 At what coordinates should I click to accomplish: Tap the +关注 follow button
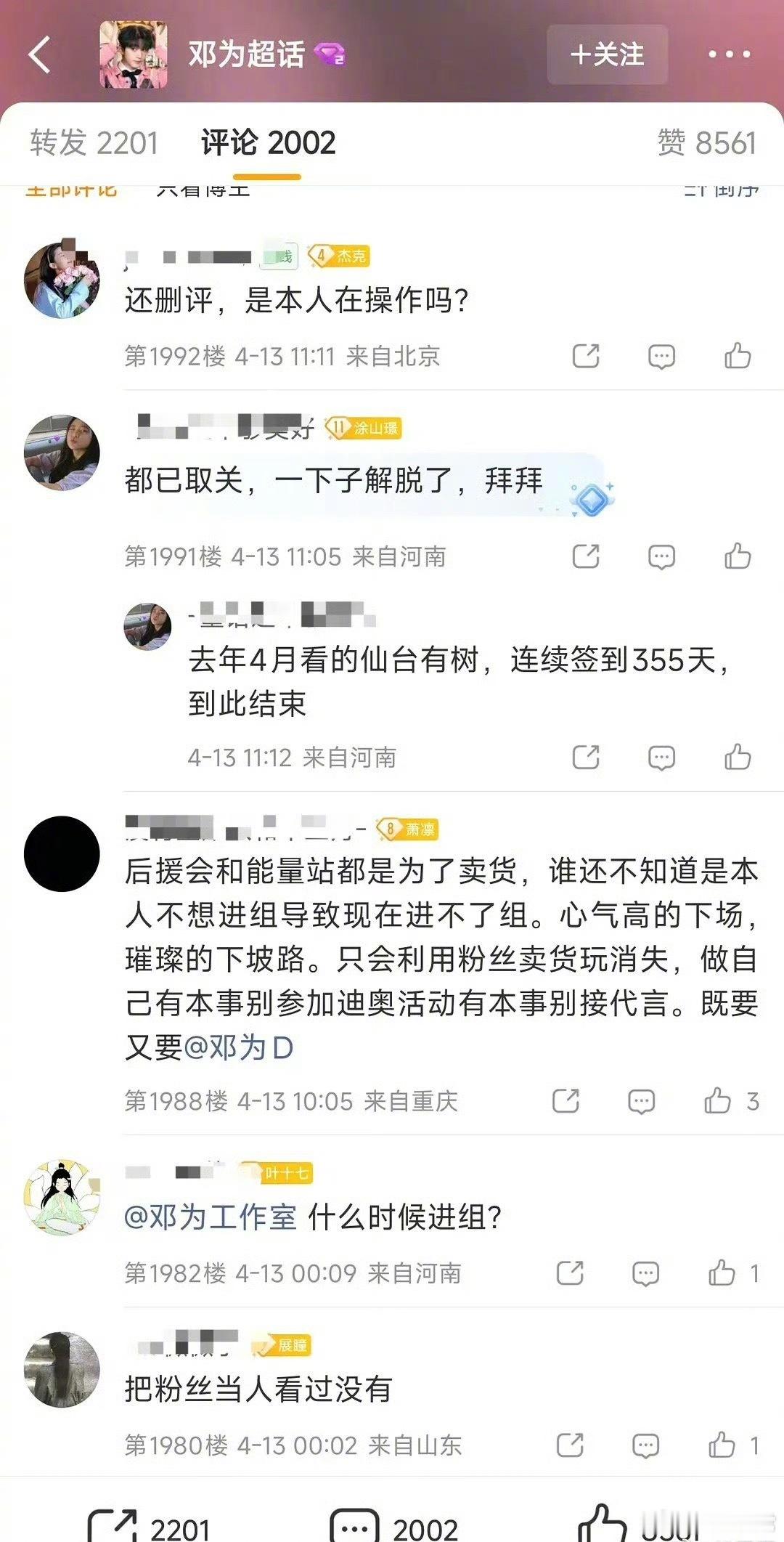[607, 54]
